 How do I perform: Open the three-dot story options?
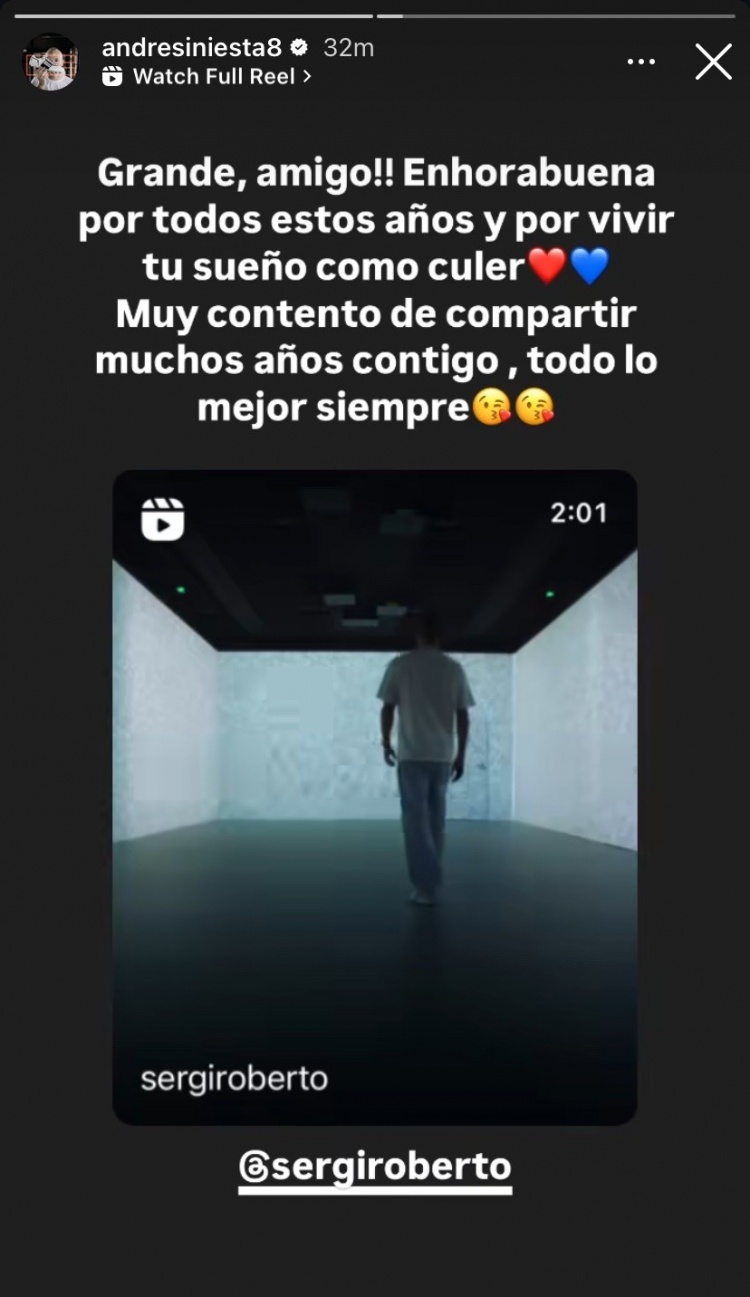(641, 62)
